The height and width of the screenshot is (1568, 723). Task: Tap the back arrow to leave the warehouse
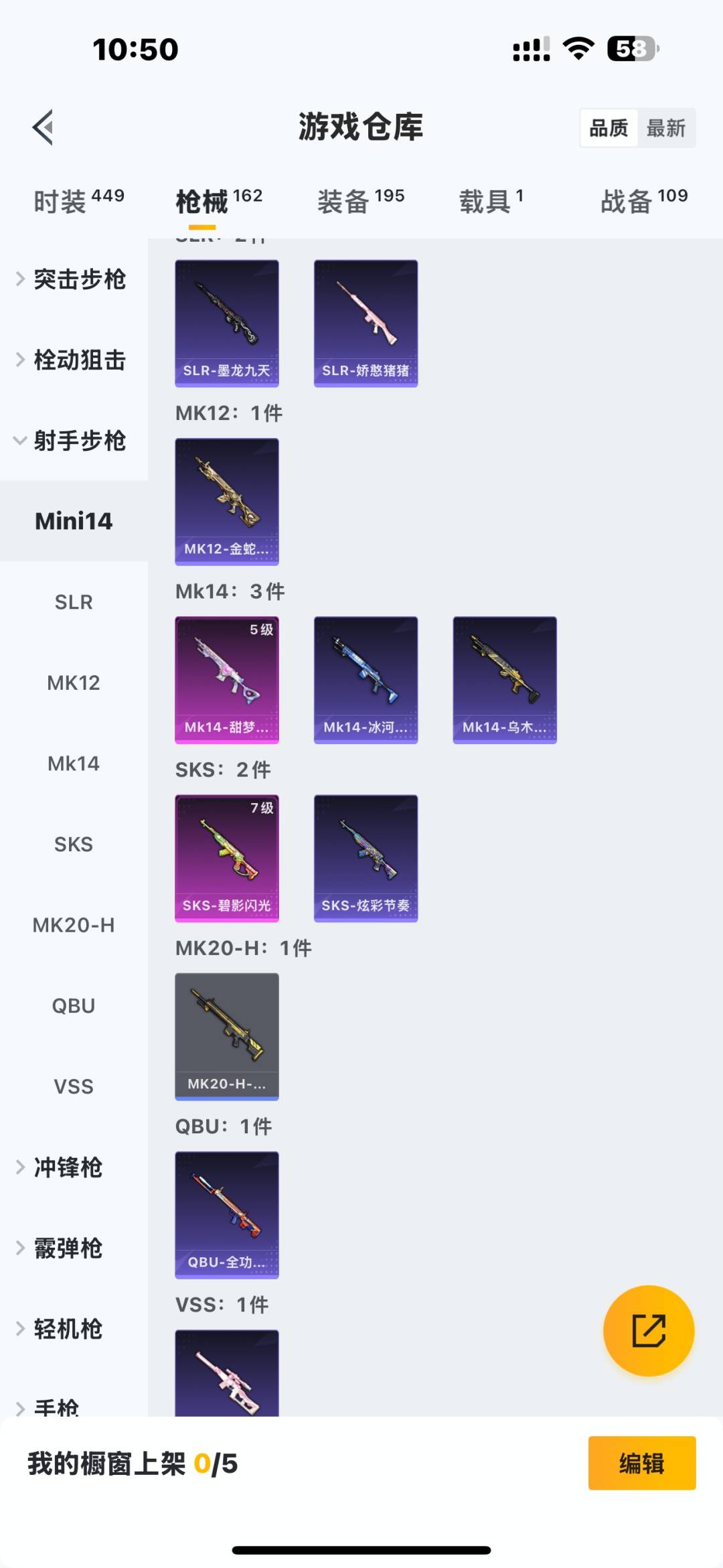42,128
